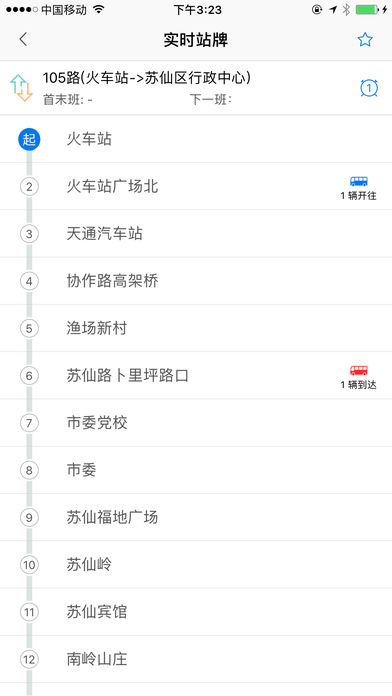Screen dimensions: 392x696
Task: Open stop 苏仙宾馆
Action: [196, 612]
